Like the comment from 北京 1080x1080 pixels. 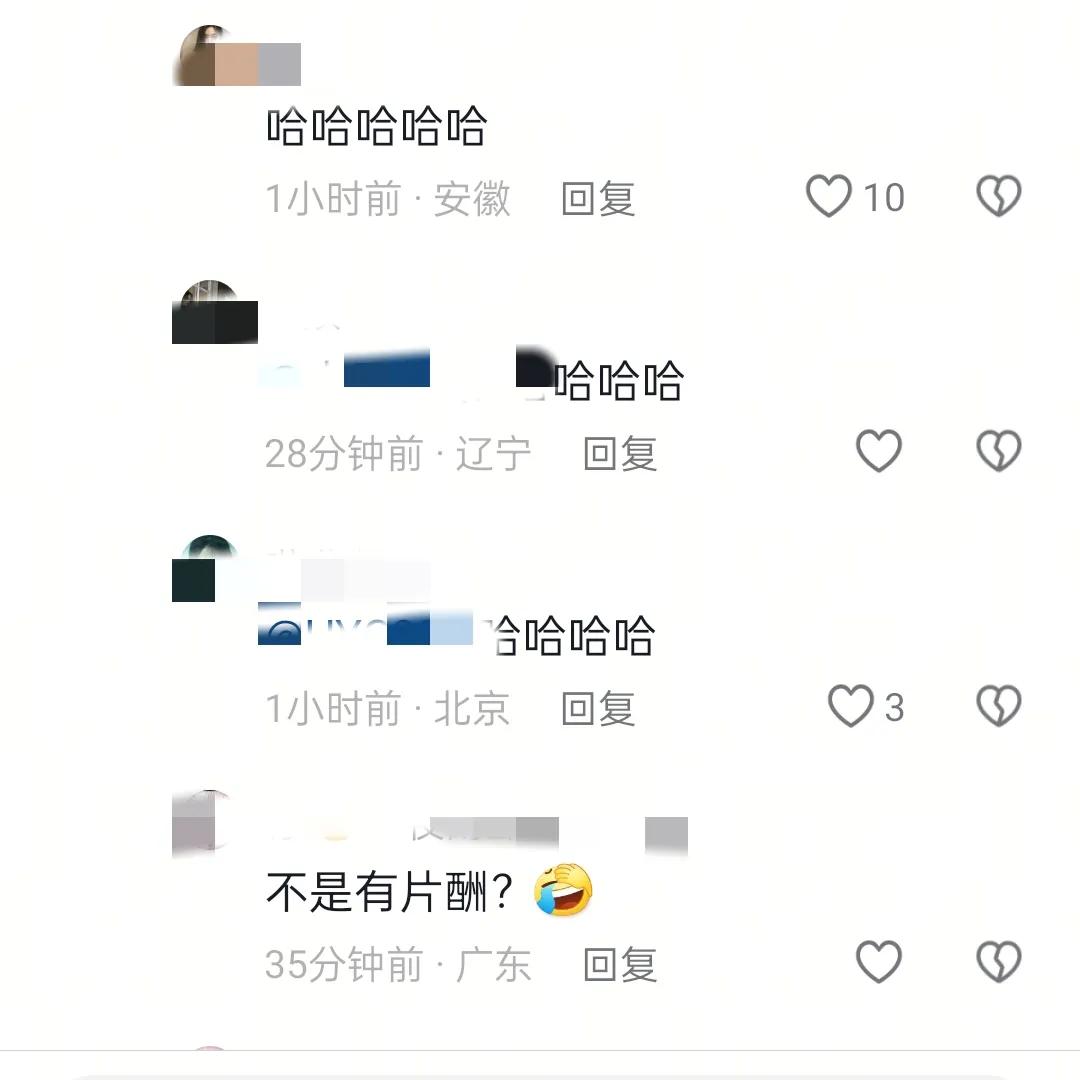tap(851, 707)
